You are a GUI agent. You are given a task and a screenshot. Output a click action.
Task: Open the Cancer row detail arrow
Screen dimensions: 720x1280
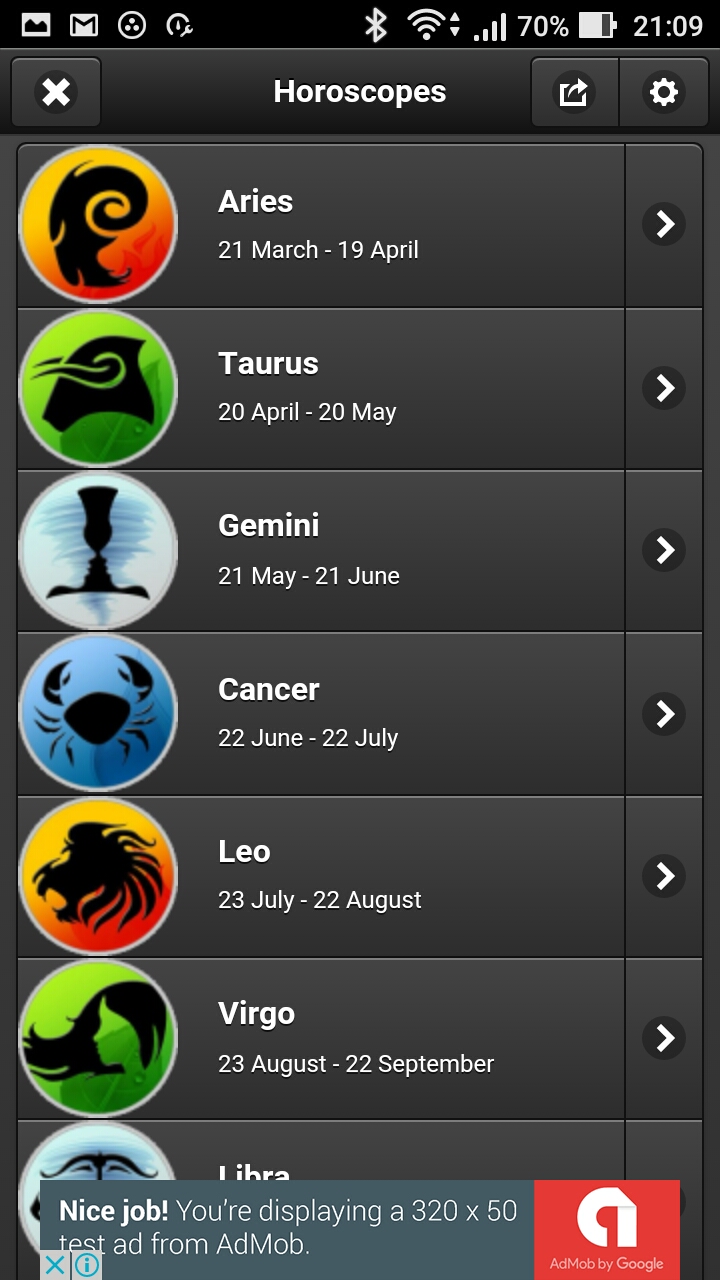663,712
